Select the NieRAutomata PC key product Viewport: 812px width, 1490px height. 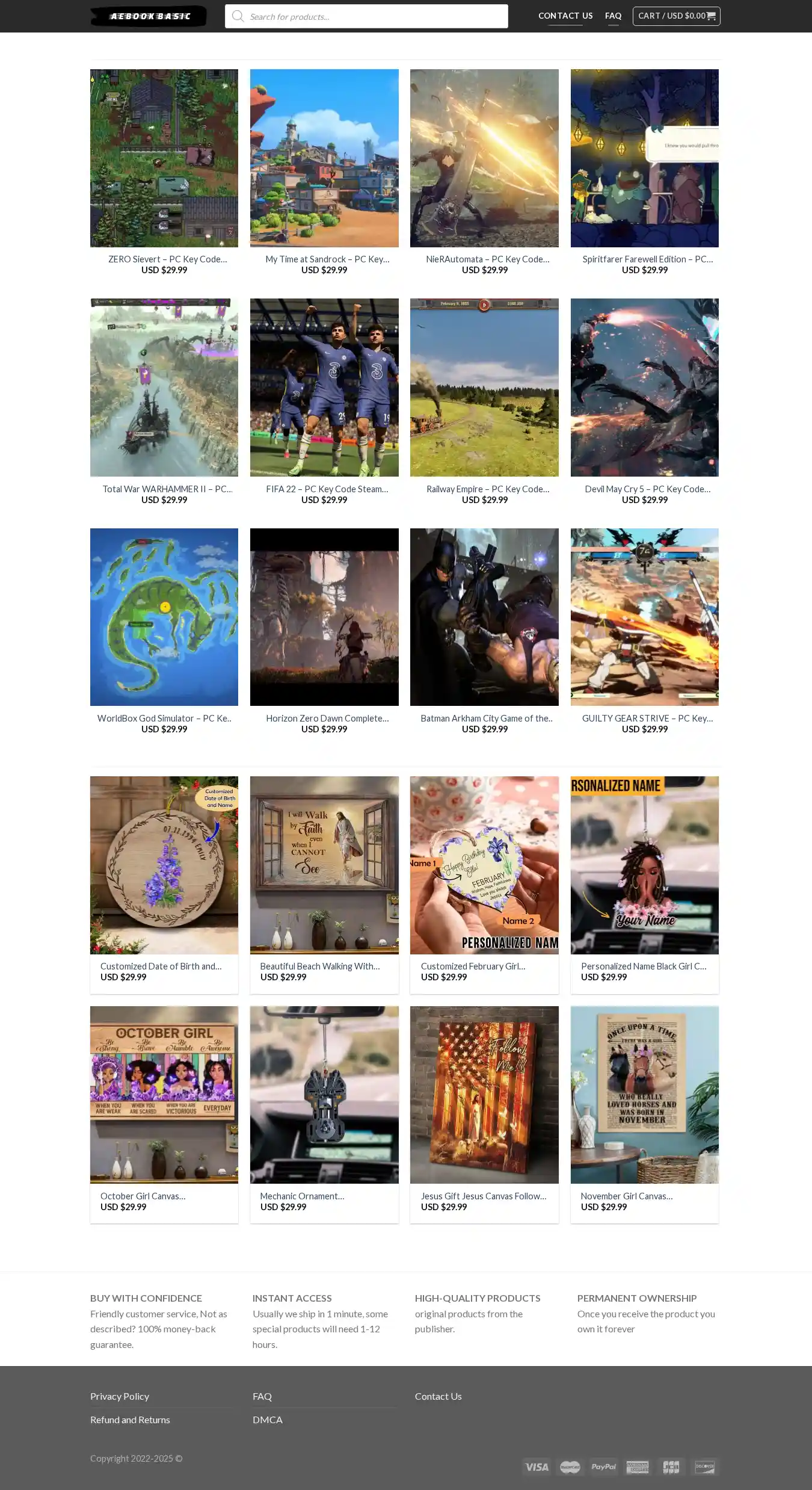(487, 259)
